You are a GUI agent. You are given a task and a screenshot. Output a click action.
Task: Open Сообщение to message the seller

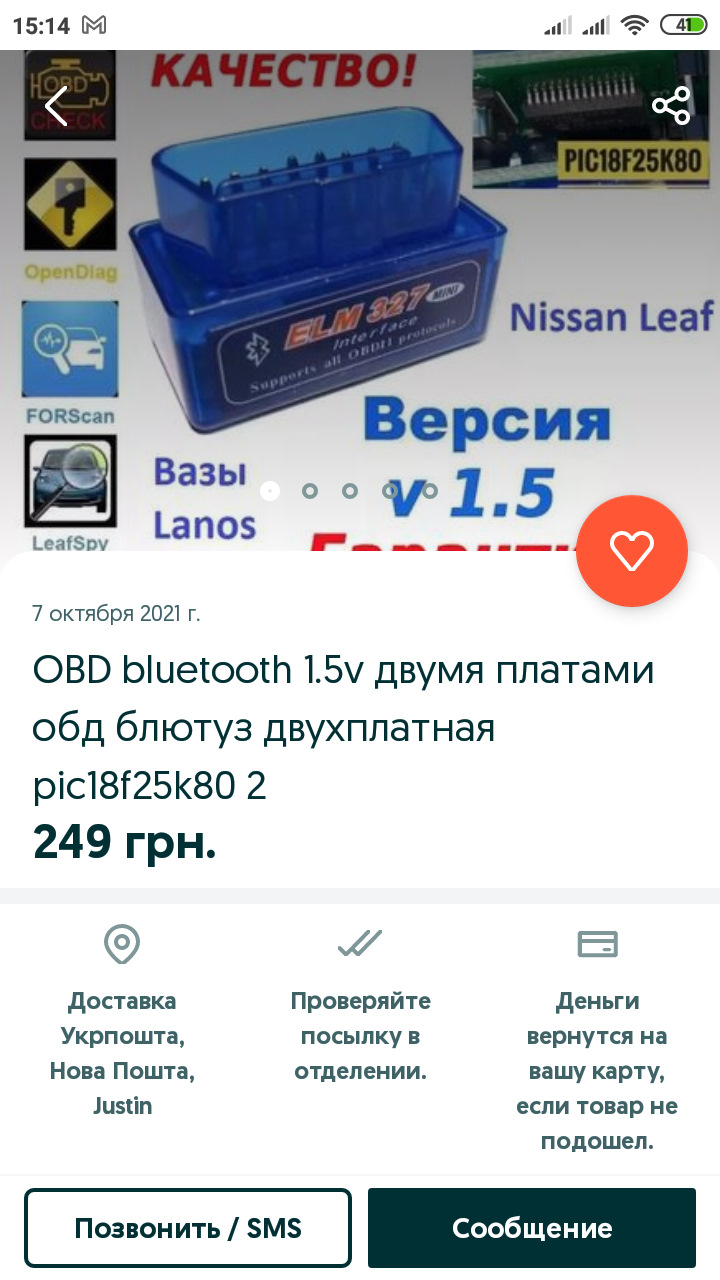(531, 1227)
